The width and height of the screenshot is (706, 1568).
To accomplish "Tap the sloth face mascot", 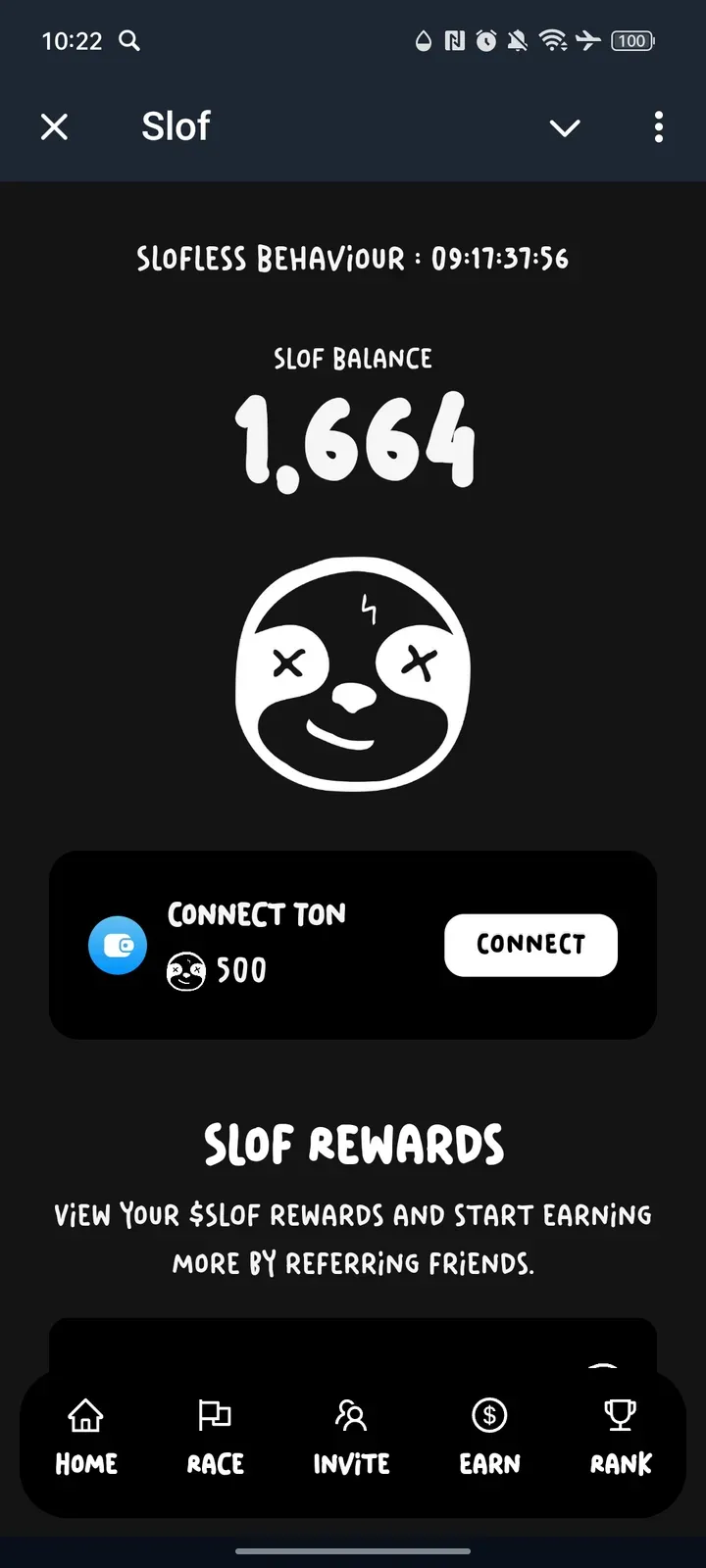I will coord(353,674).
